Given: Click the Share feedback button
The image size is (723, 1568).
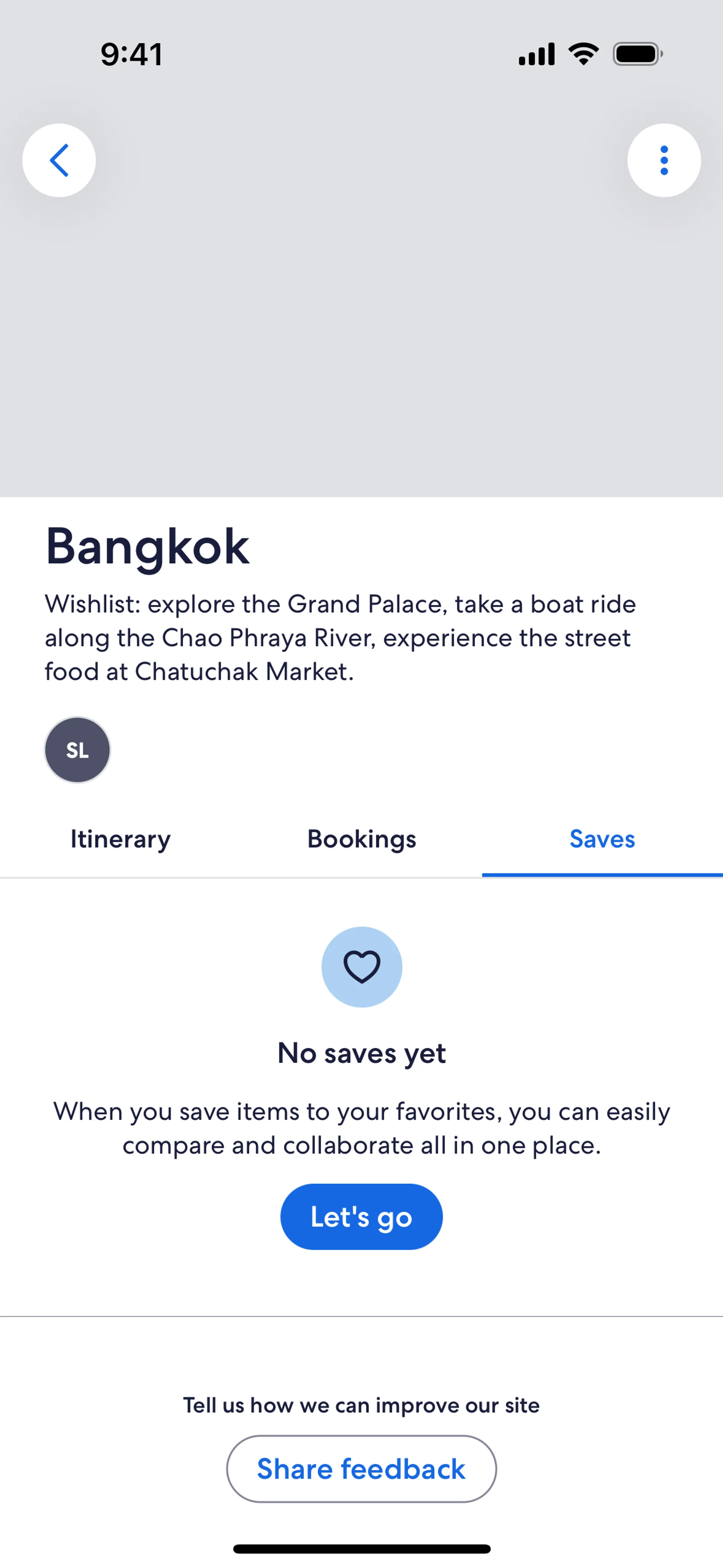Looking at the screenshot, I should pos(361,1469).
